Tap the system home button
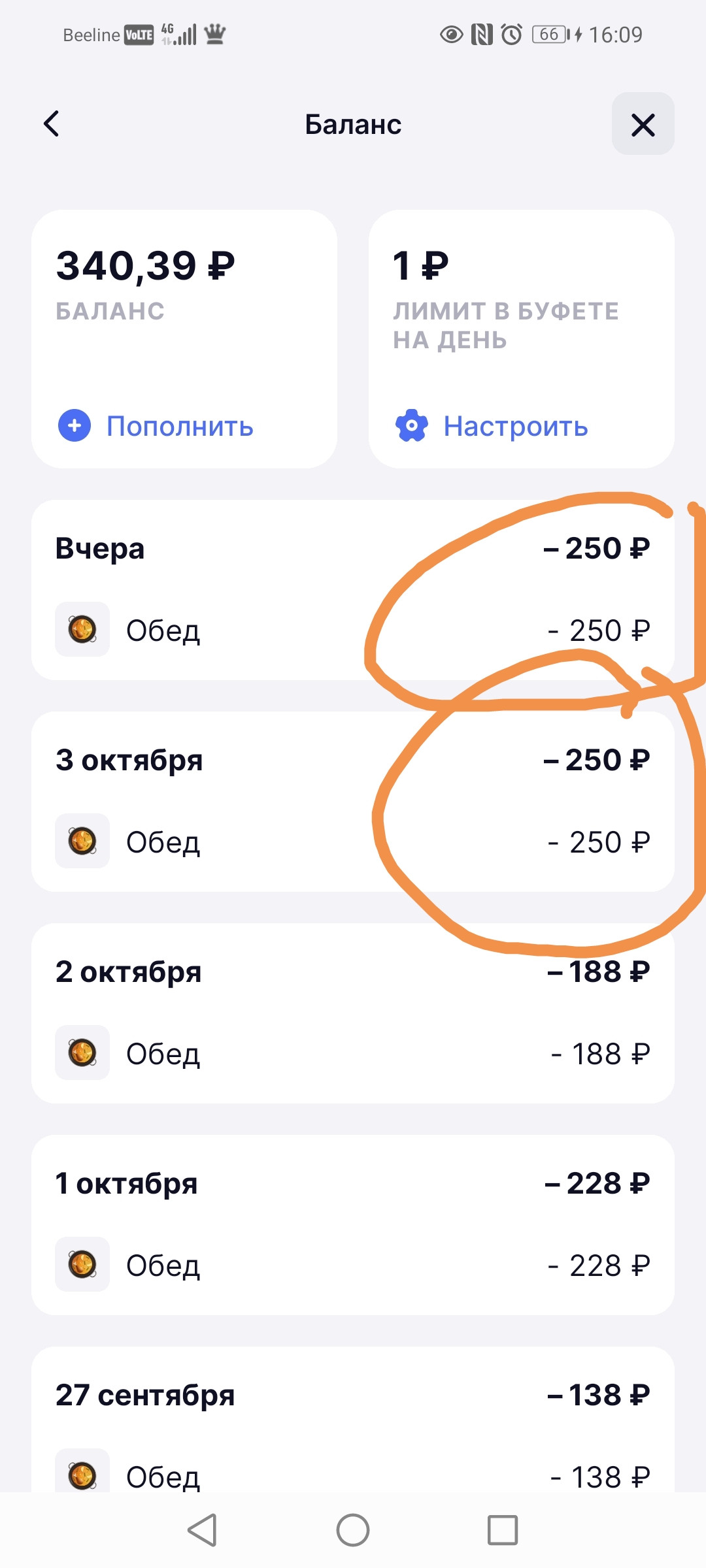The image size is (706, 1568). (x=353, y=1530)
